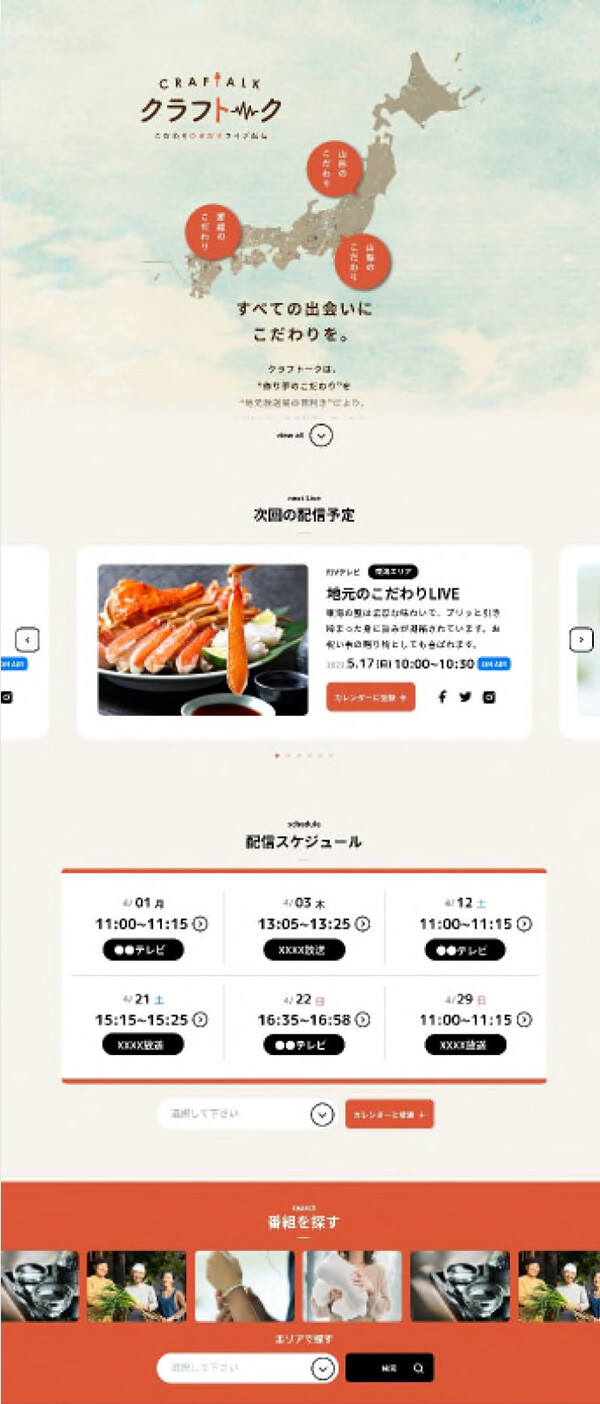Open the 山梨のこだわり map bubble

click(x=362, y=260)
